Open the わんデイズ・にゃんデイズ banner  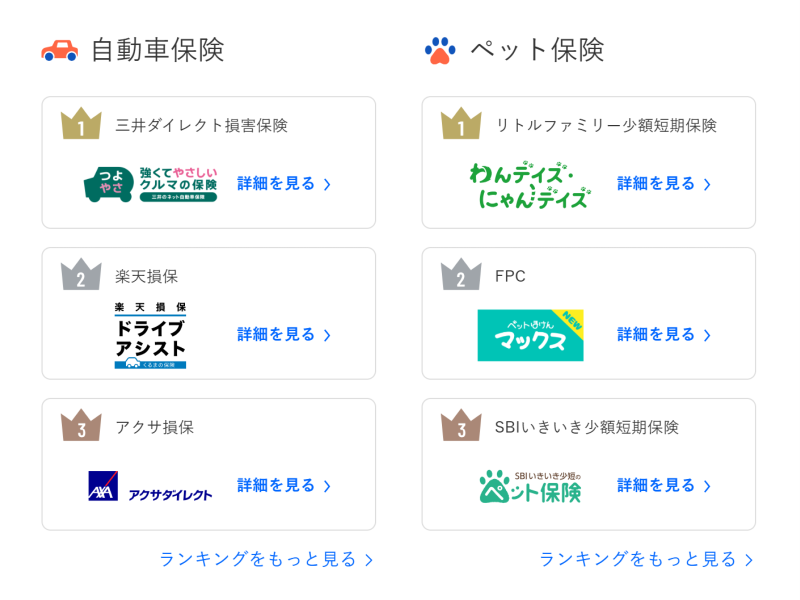point(530,184)
